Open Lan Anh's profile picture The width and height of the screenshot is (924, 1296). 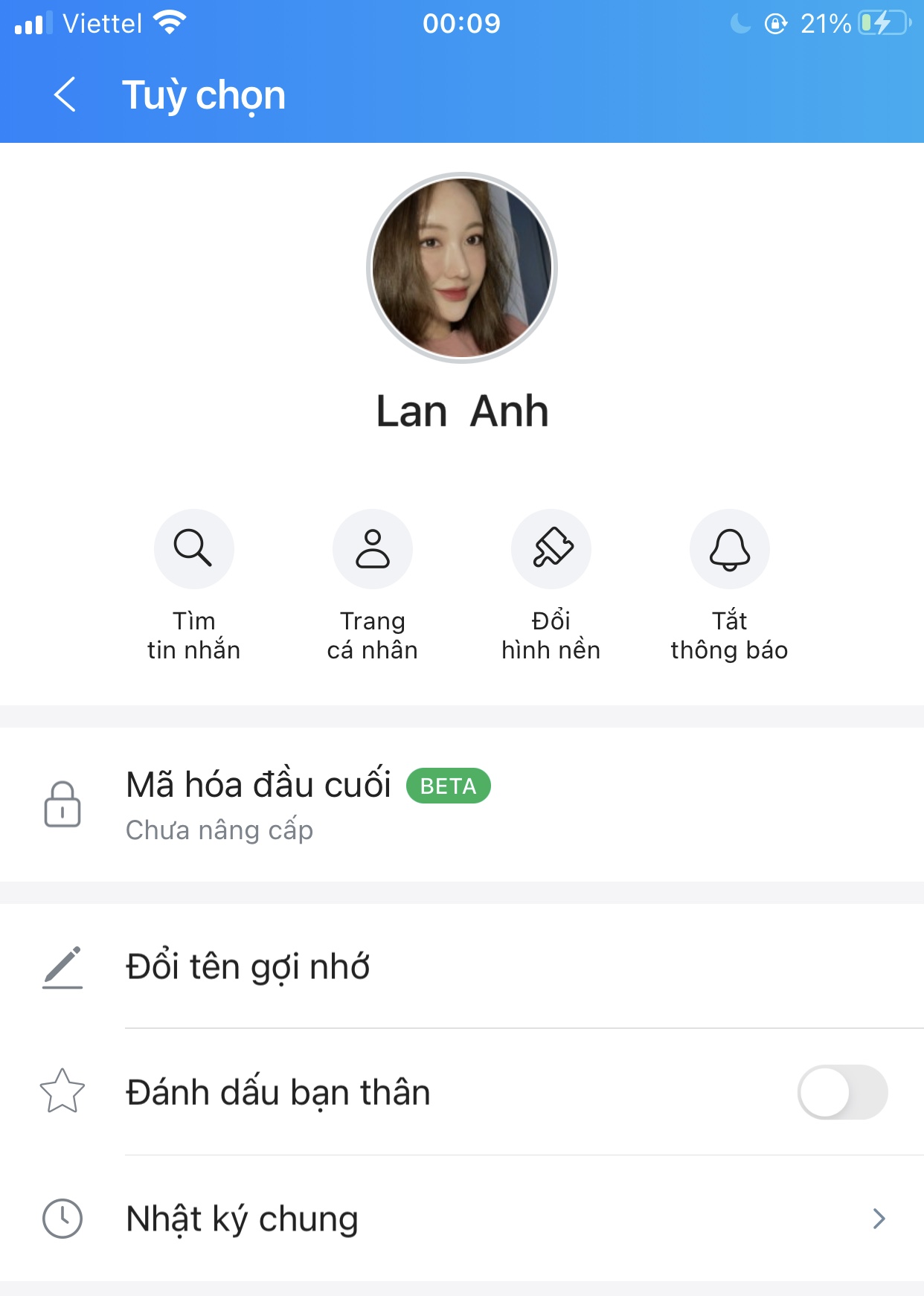coord(461,268)
